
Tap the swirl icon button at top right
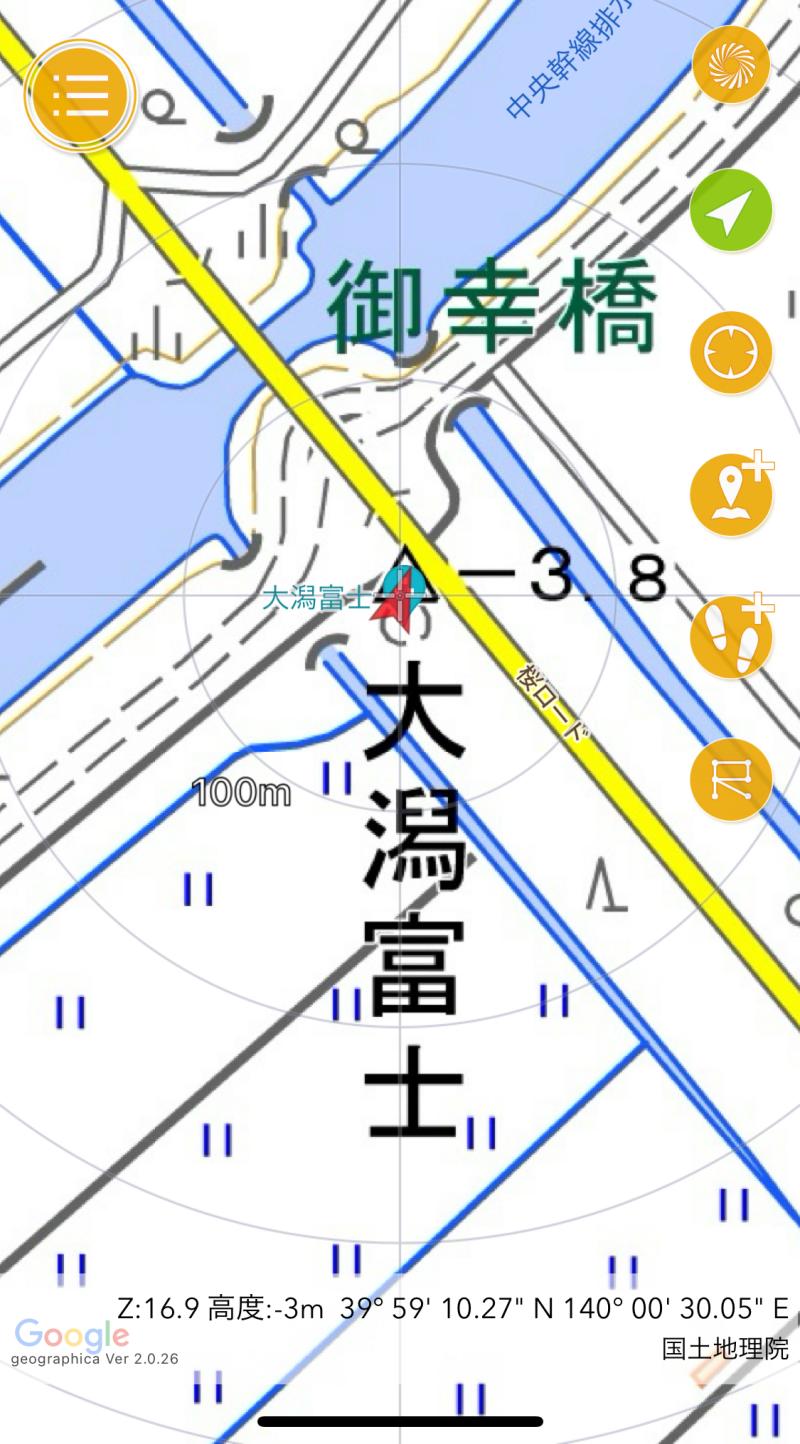tap(731, 65)
